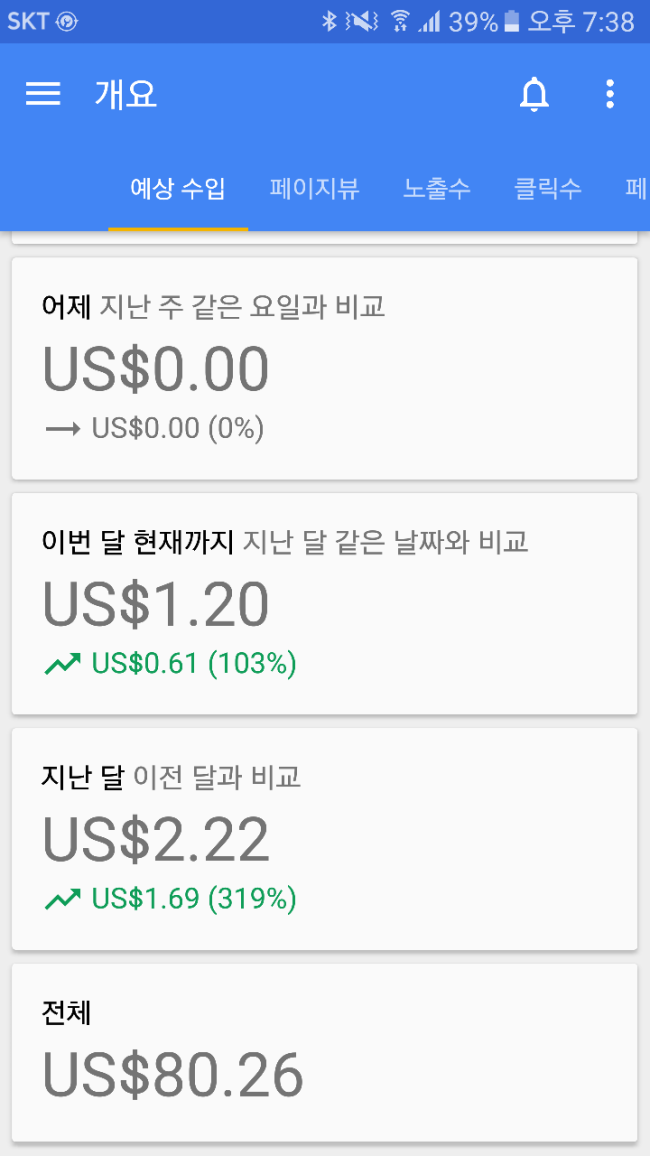
Task: Open the 이번 달 현재까지 earnings card
Action: point(324,603)
